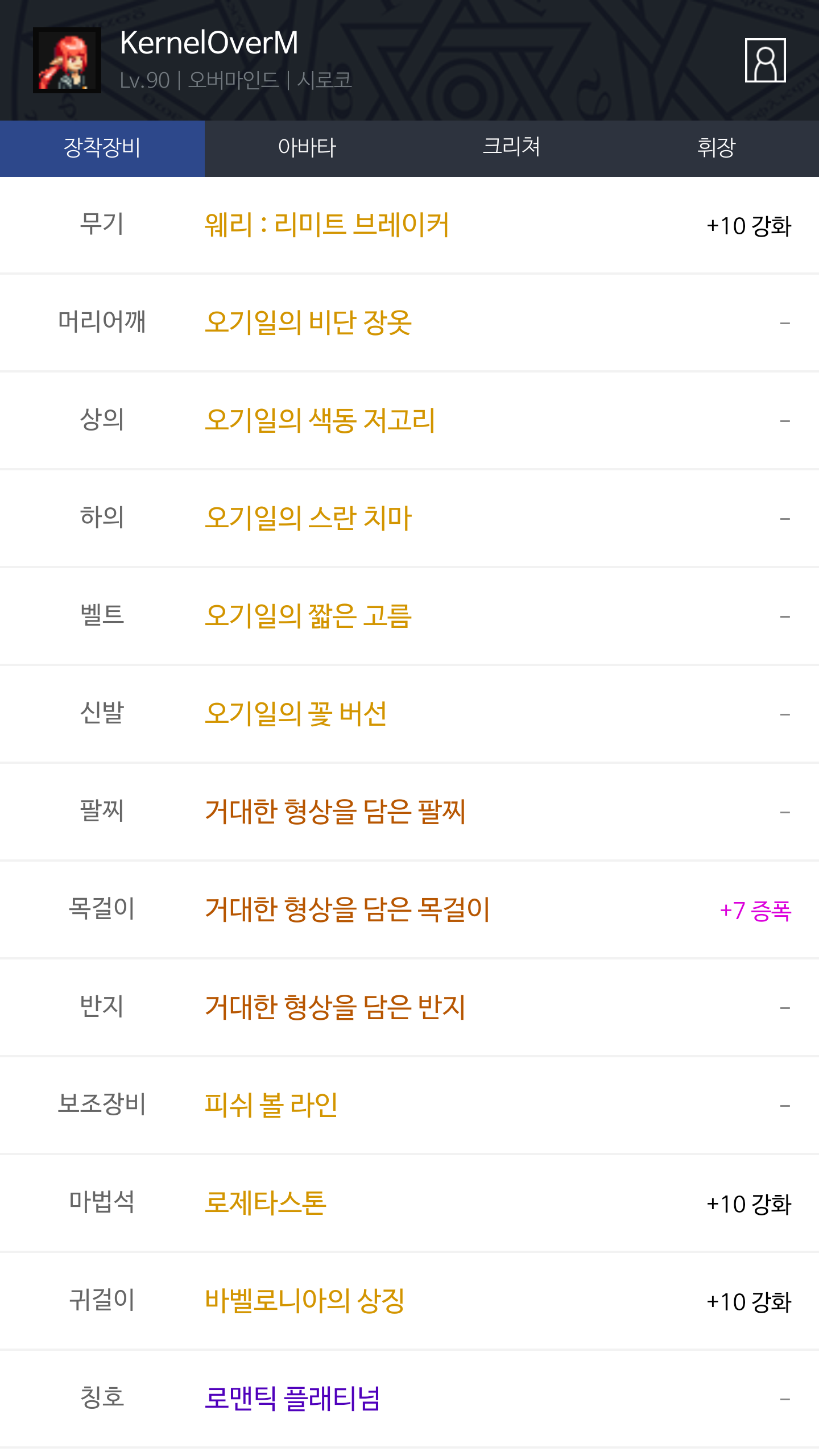View 오기일의 짧은 고름 belt
819x1456 pixels.
[x=308, y=617]
